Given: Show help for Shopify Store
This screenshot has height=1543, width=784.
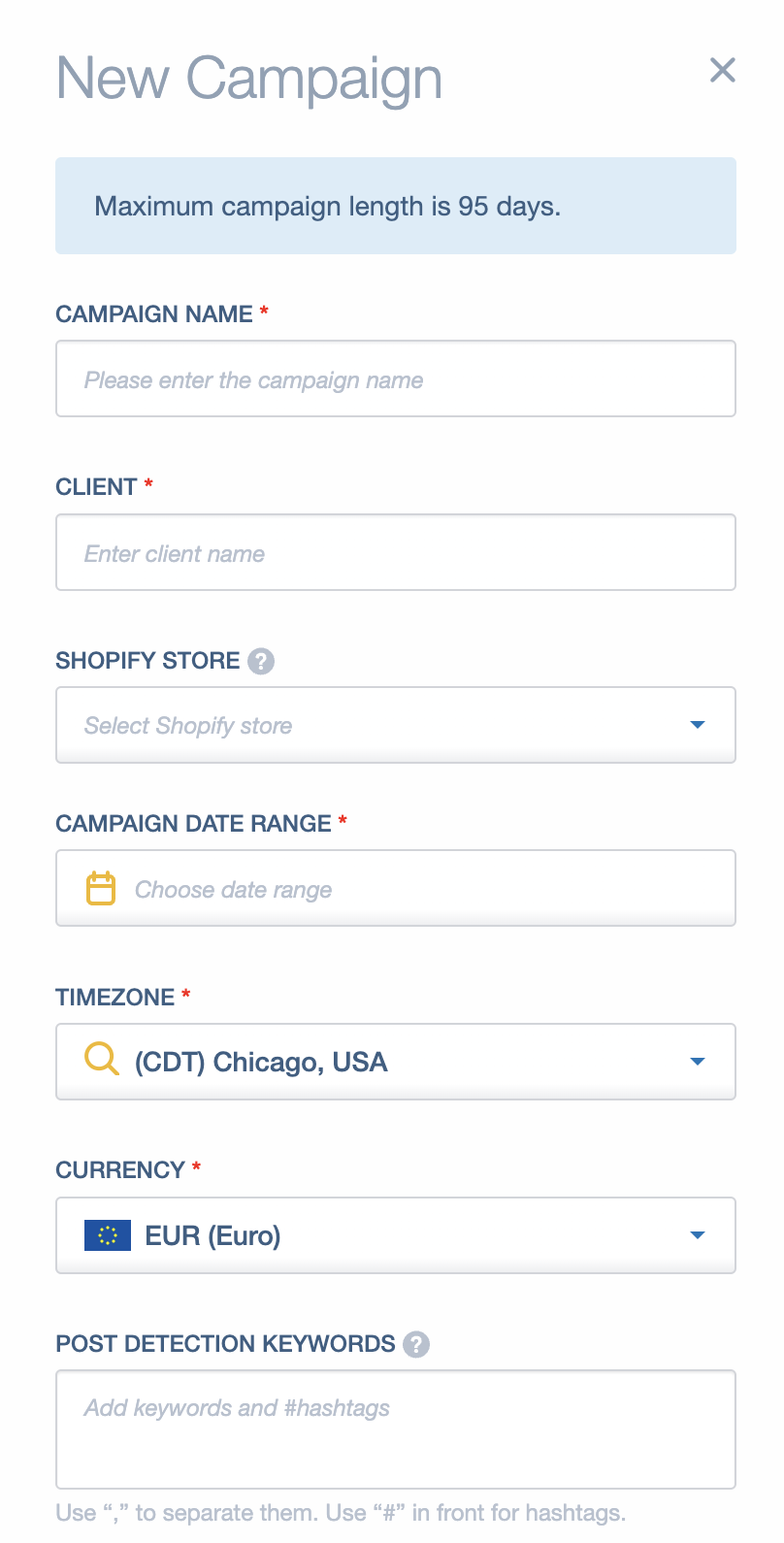Looking at the screenshot, I should pos(261,661).
